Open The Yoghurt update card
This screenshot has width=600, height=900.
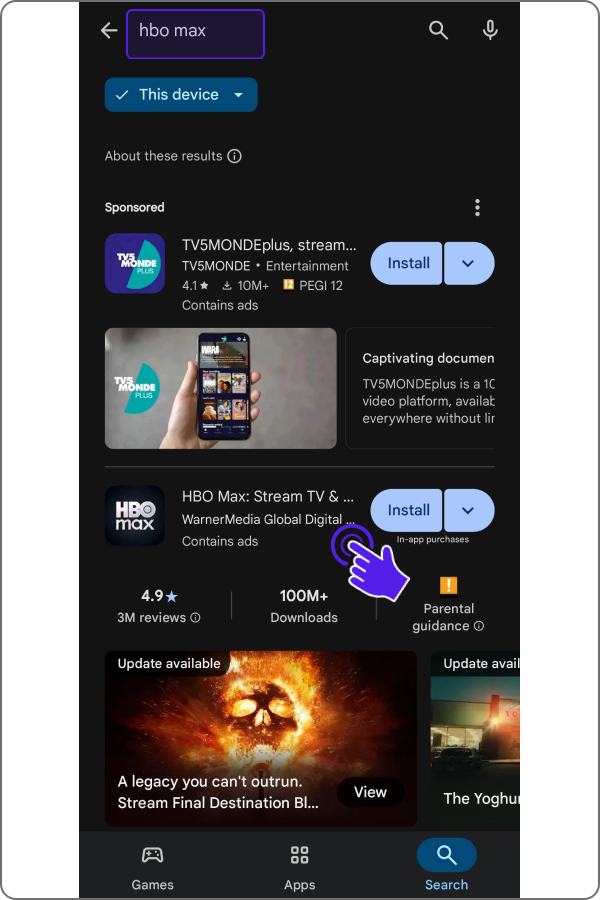click(x=475, y=740)
